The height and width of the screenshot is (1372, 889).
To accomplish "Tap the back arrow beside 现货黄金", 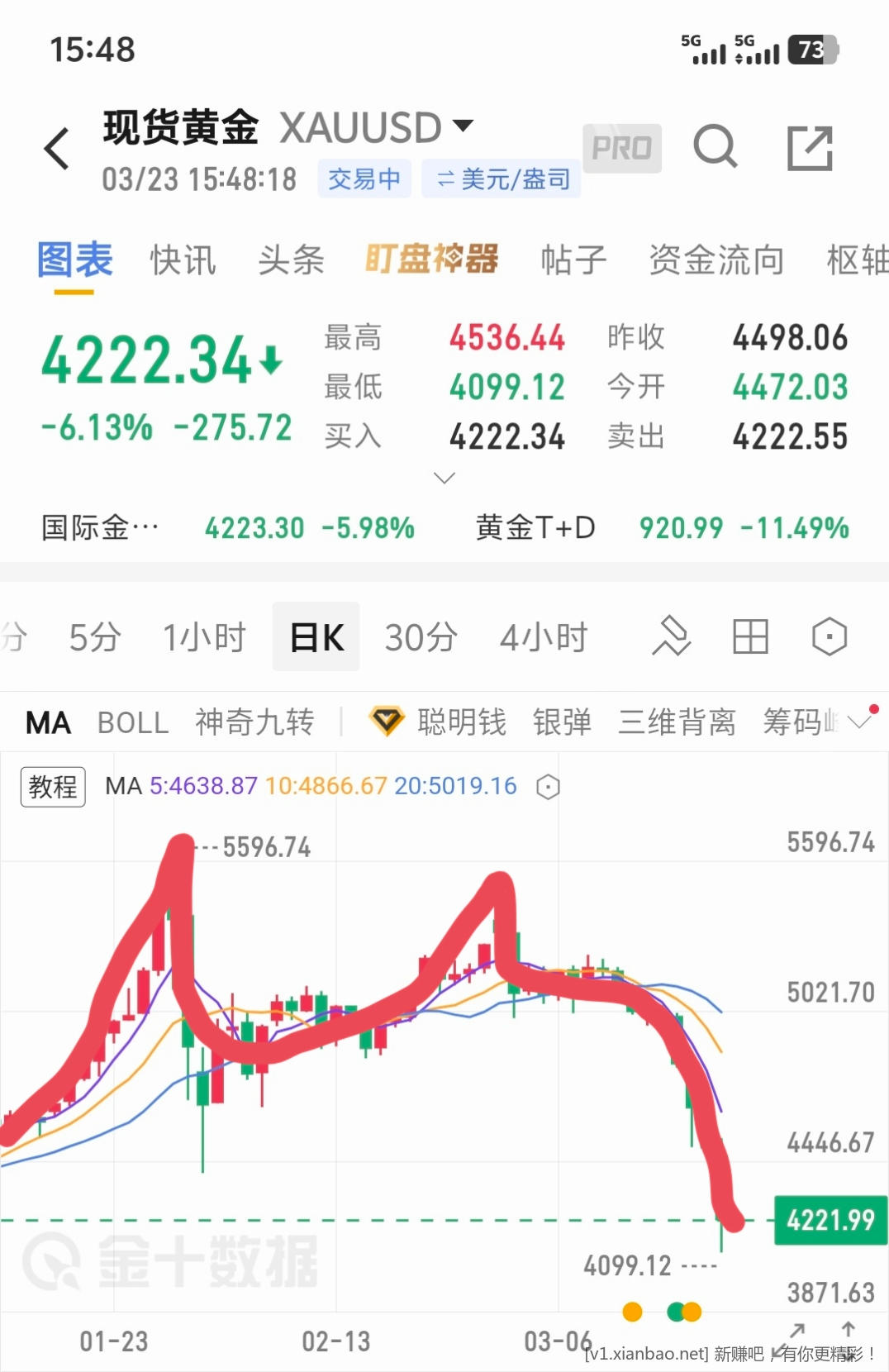I will 55,147.
